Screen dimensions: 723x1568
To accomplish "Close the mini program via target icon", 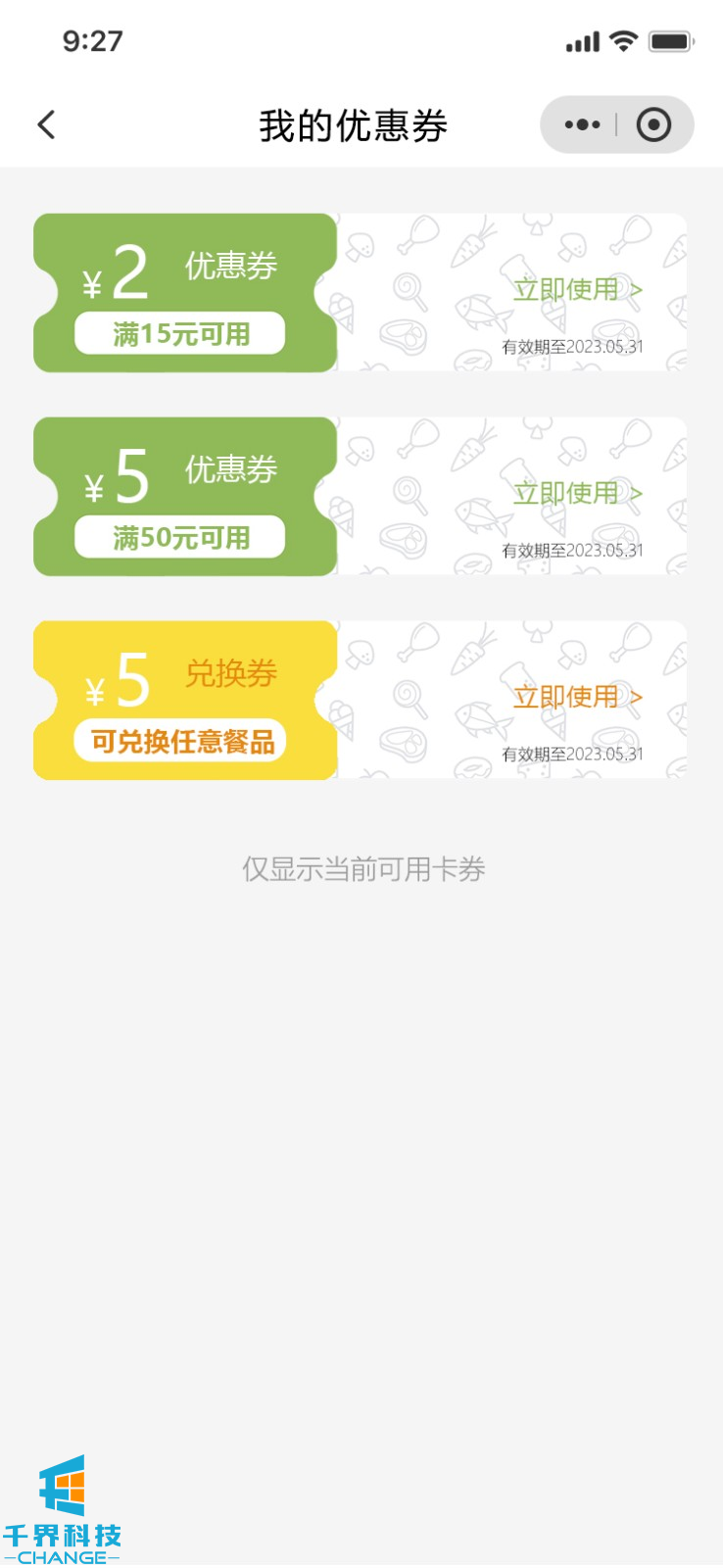I will tap(653, 124).
